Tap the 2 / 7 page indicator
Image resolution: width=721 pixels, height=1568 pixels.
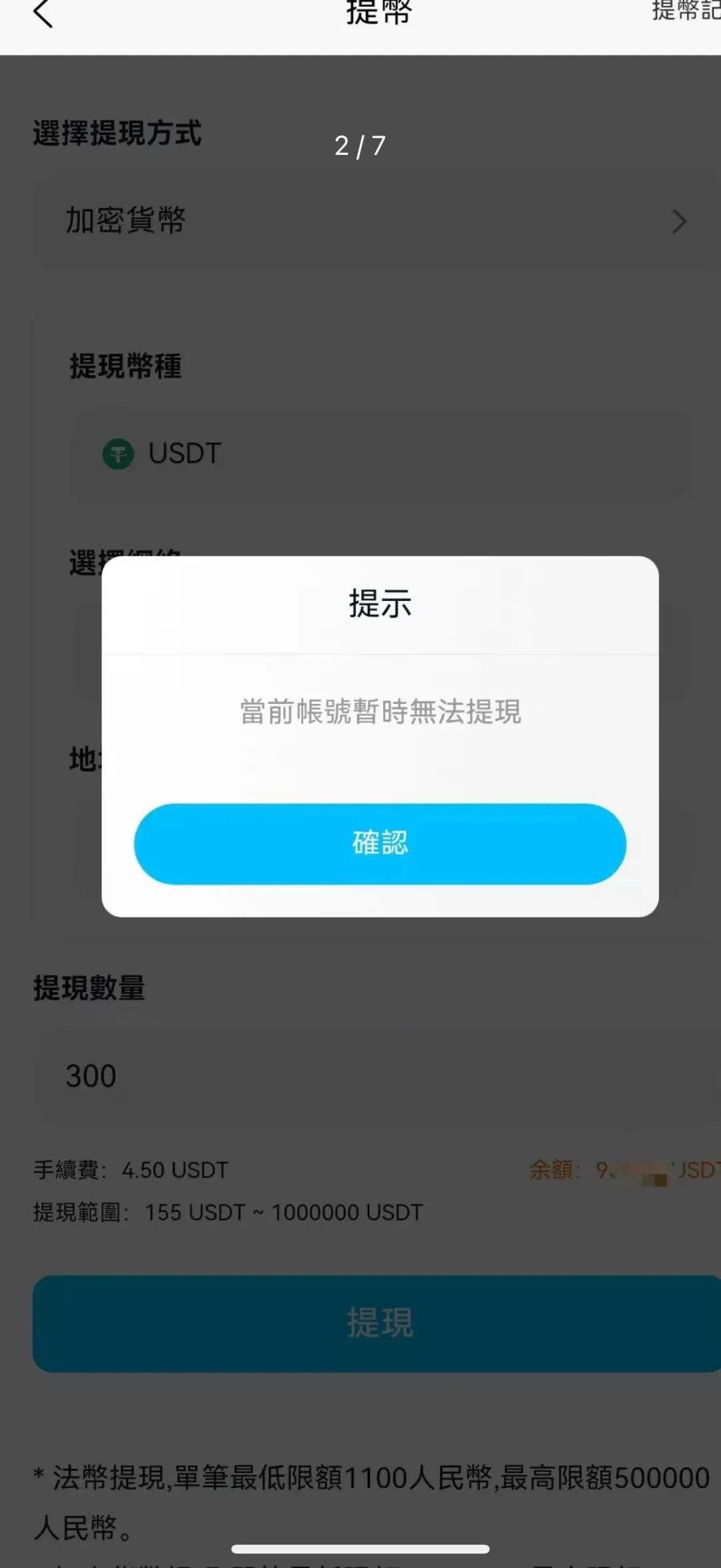(x=360, y=146)
